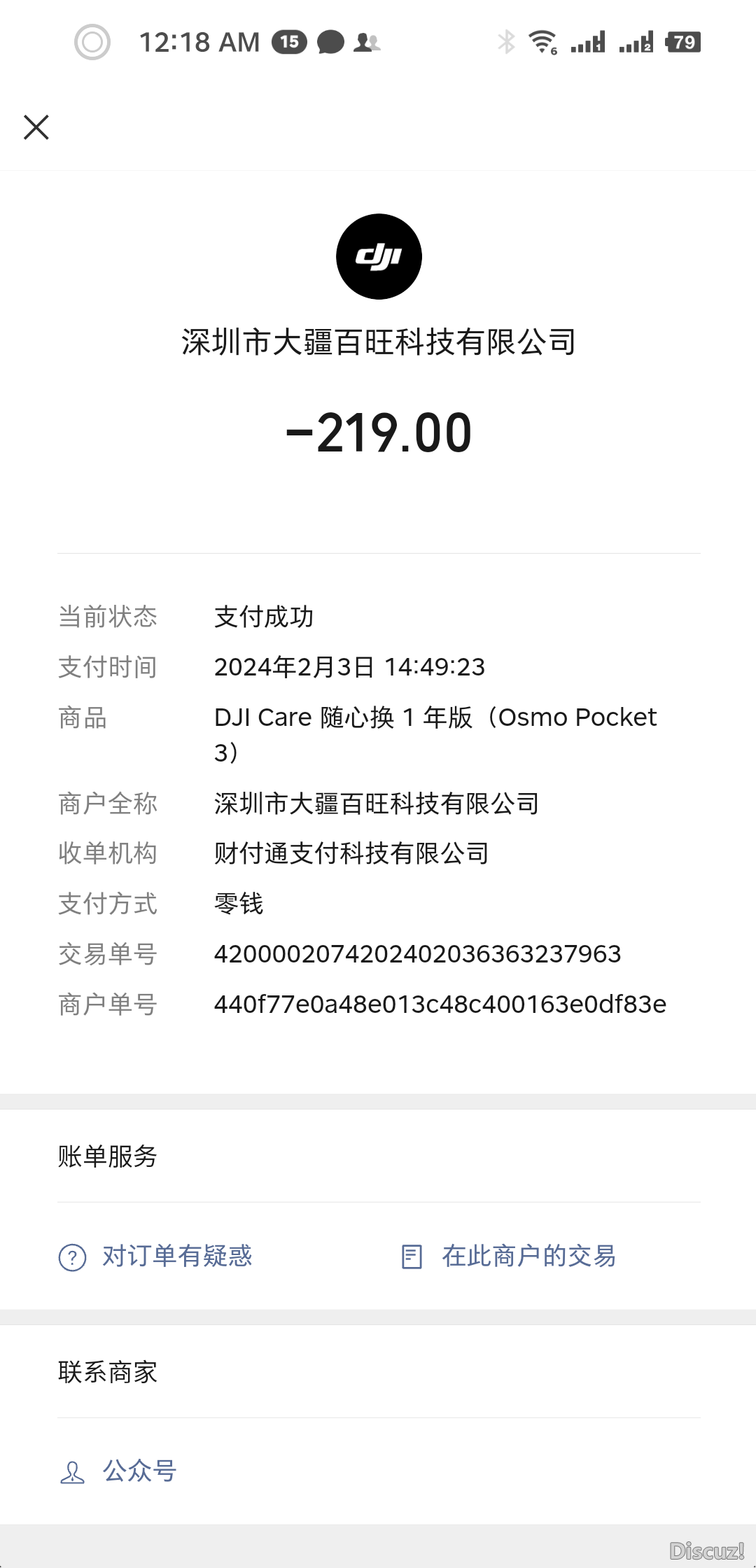Open 对订单有疑惑 order help
The height and width of the screenshot is (1568, 756).
pyautogui.click(x=155, y=1256)
